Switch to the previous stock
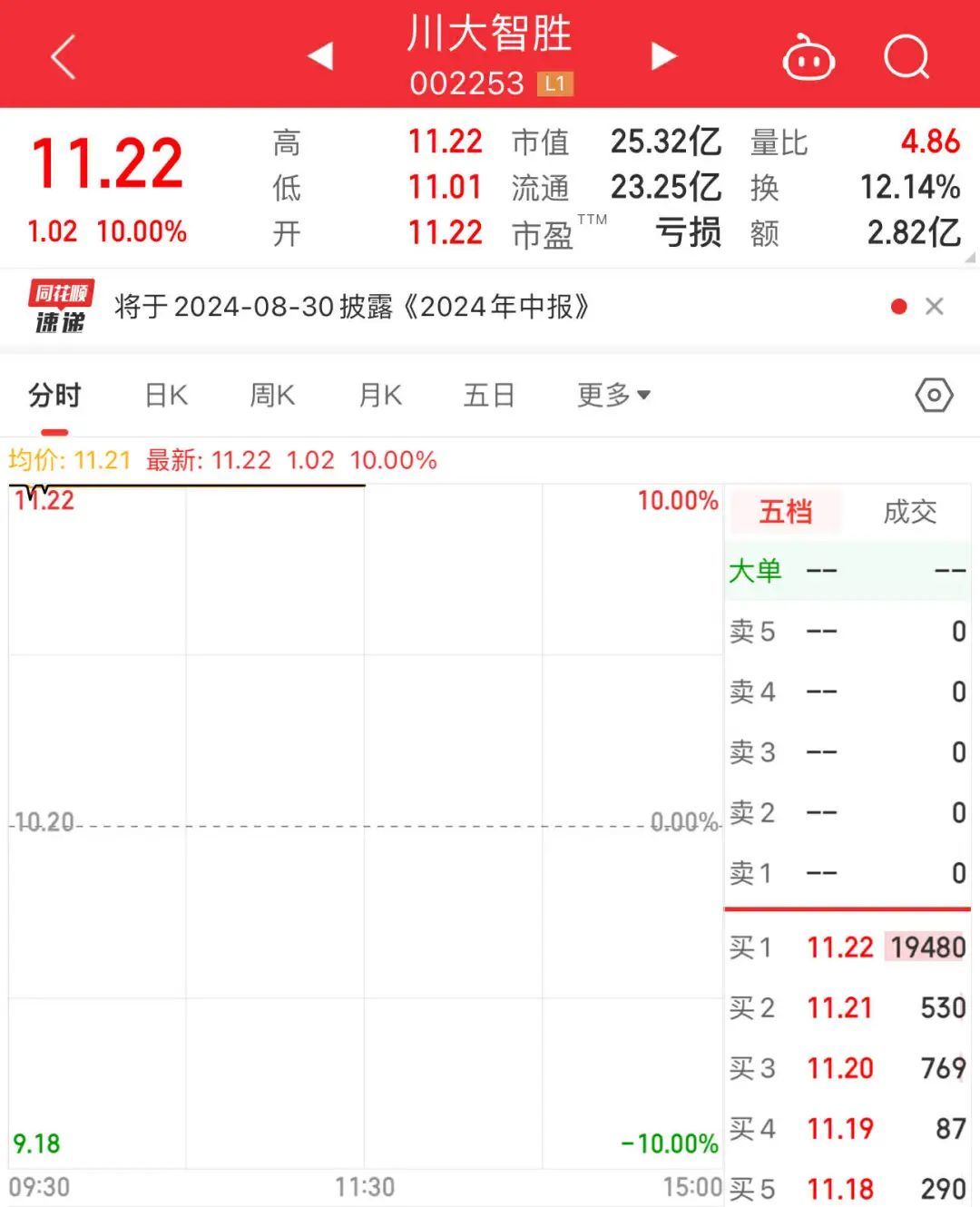The height and width of the screenshot is (1207, 980). tap(320, 56)
